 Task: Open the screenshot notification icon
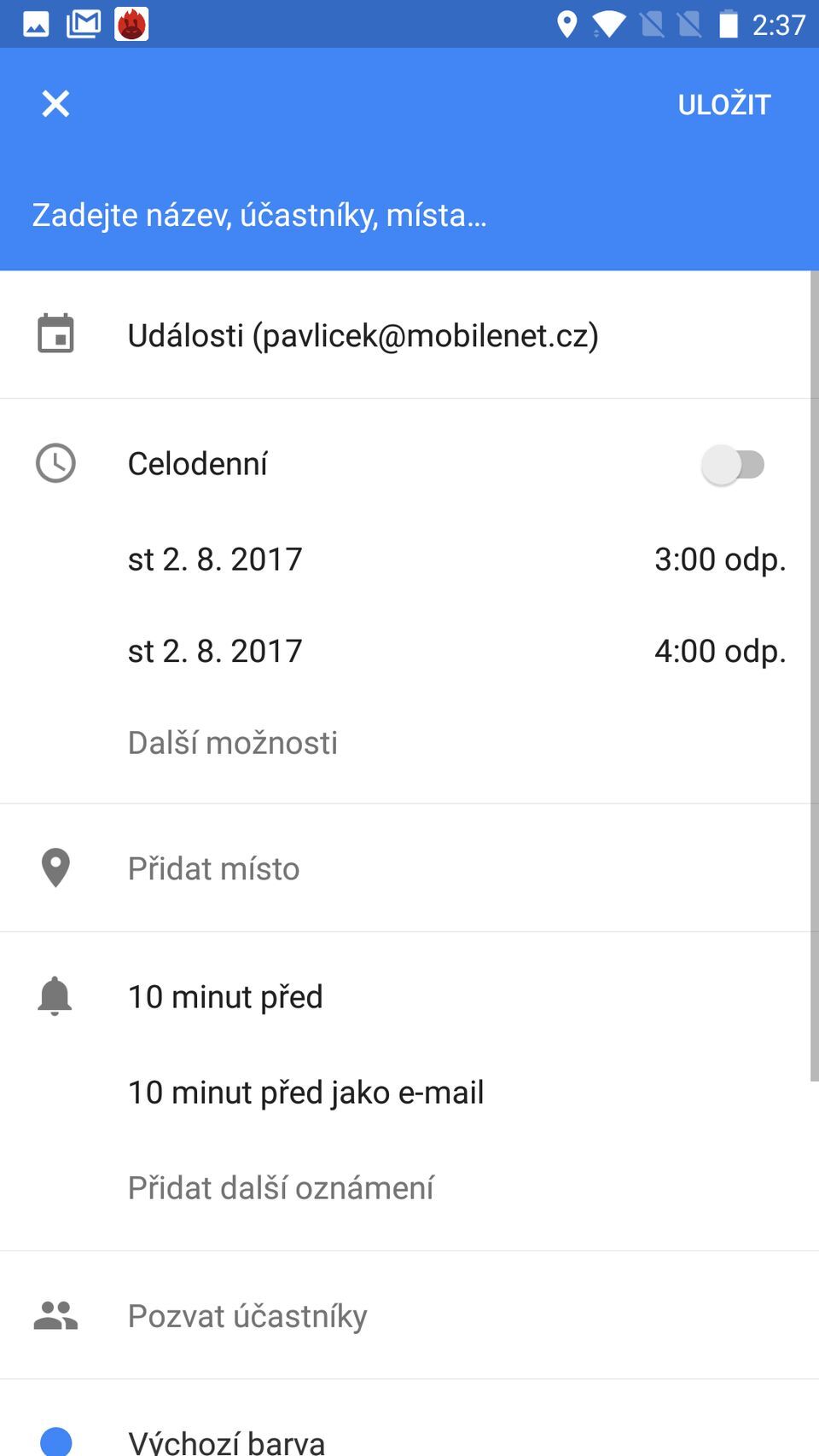pyautogui.click(x=34, y=24)
